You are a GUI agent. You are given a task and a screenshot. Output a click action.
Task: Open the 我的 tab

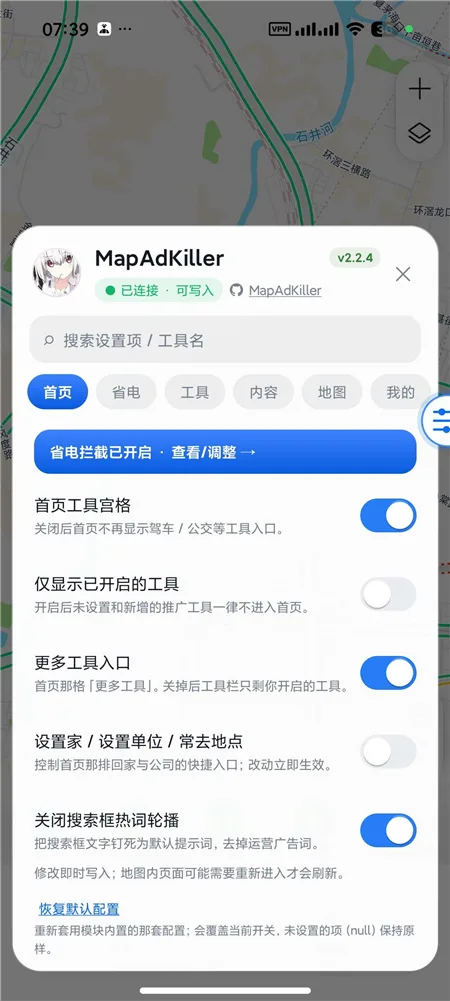pyautogui.click(x=401, y=392)
